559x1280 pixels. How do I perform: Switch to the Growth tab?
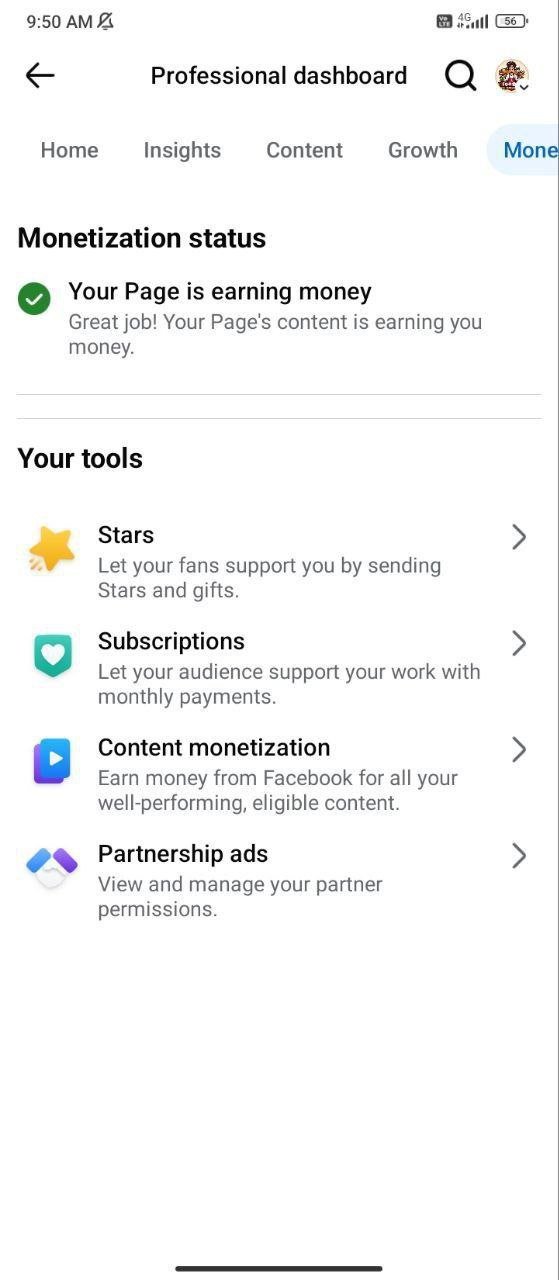423,150
